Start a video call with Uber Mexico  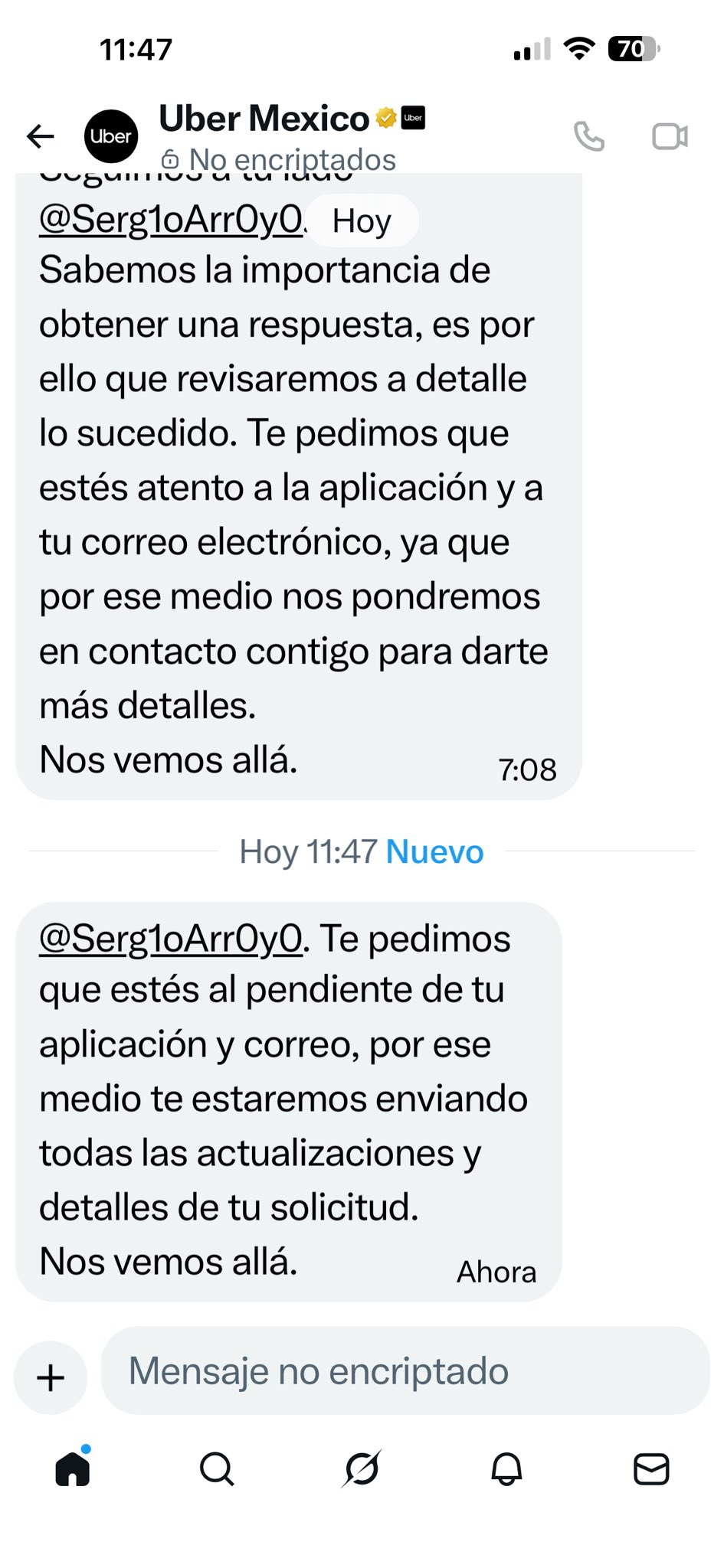point(670,136)
